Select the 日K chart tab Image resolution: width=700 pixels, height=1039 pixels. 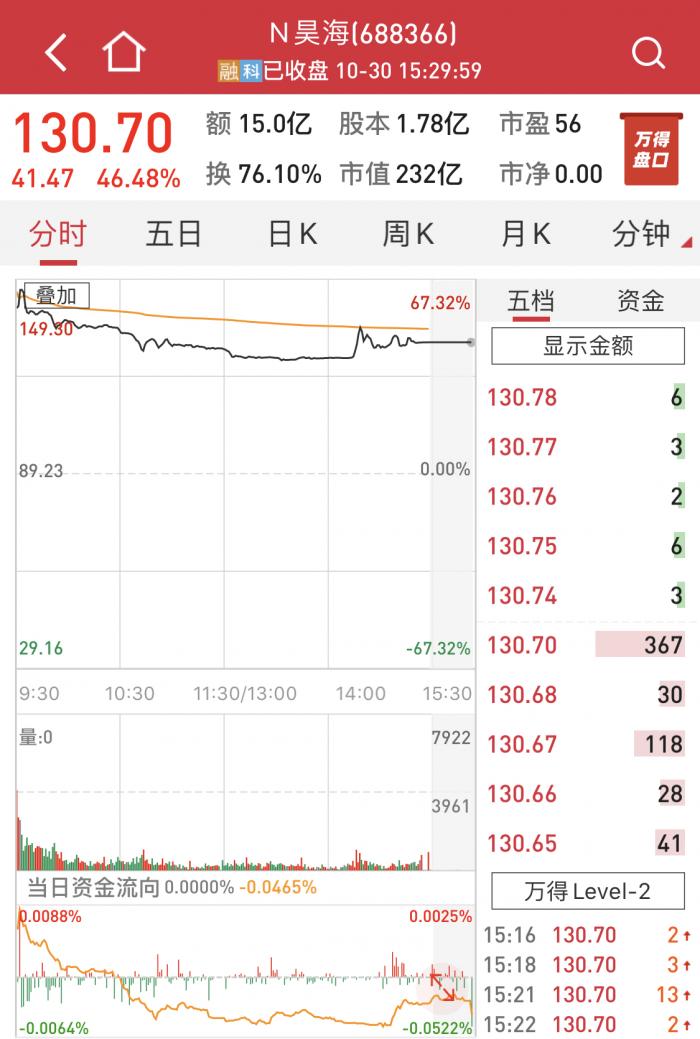pos(292,234)
